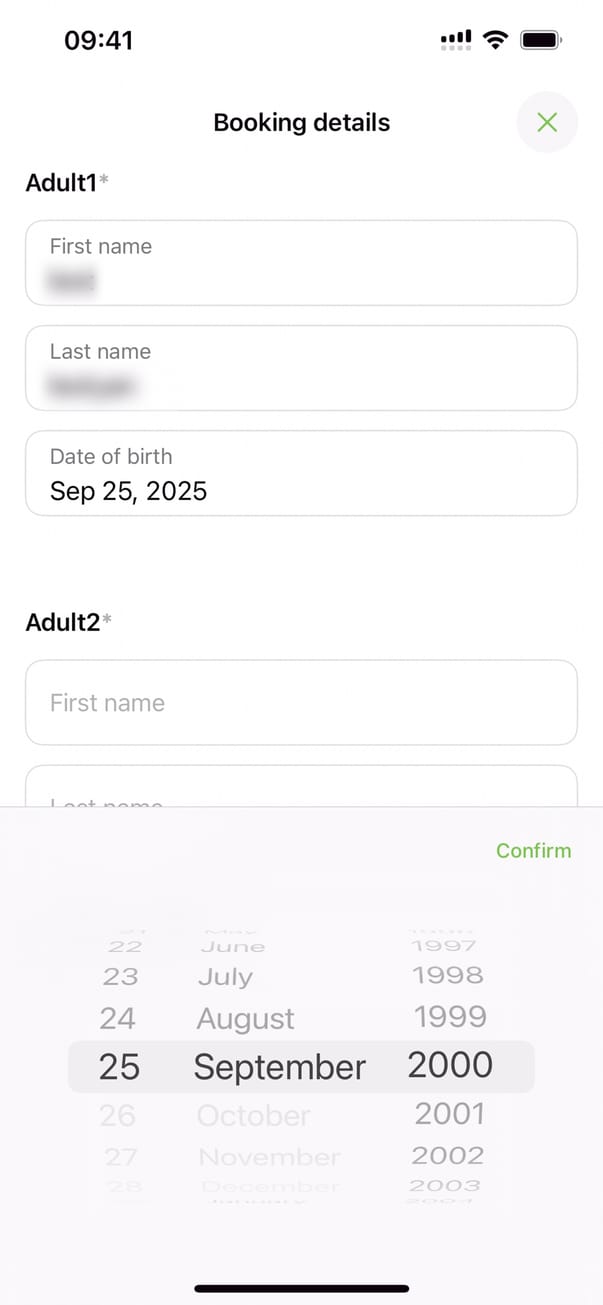603x1305 pixels.
Task: Edit Adult1 First name field
Action: click(301, 263)
